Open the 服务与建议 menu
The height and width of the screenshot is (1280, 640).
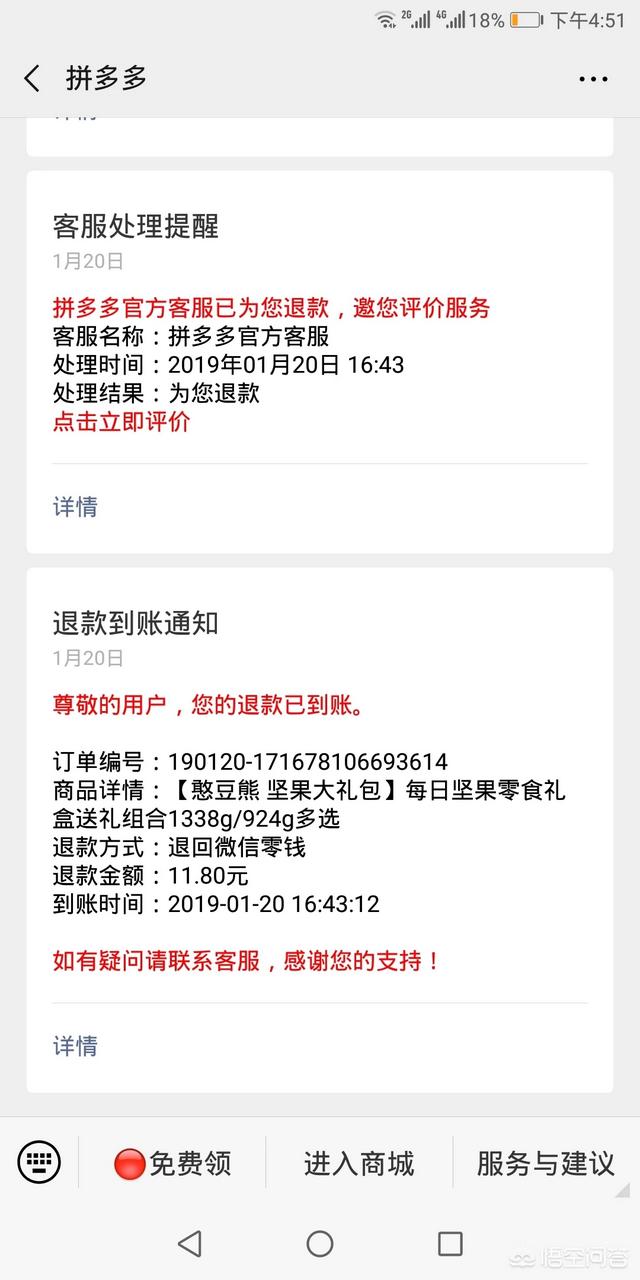point(546,1163)
